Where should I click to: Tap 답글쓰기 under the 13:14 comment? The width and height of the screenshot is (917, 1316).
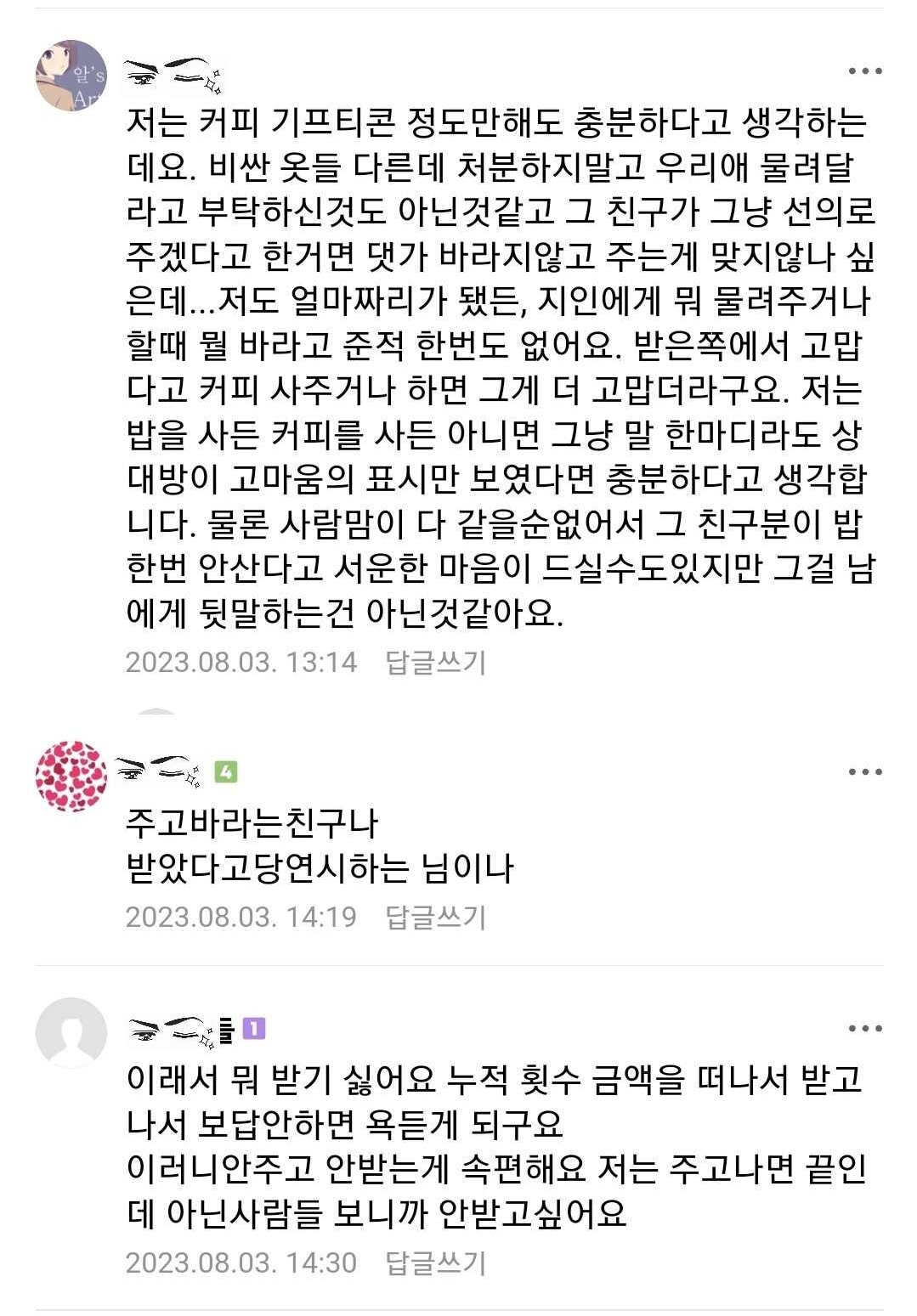point(435,663)
